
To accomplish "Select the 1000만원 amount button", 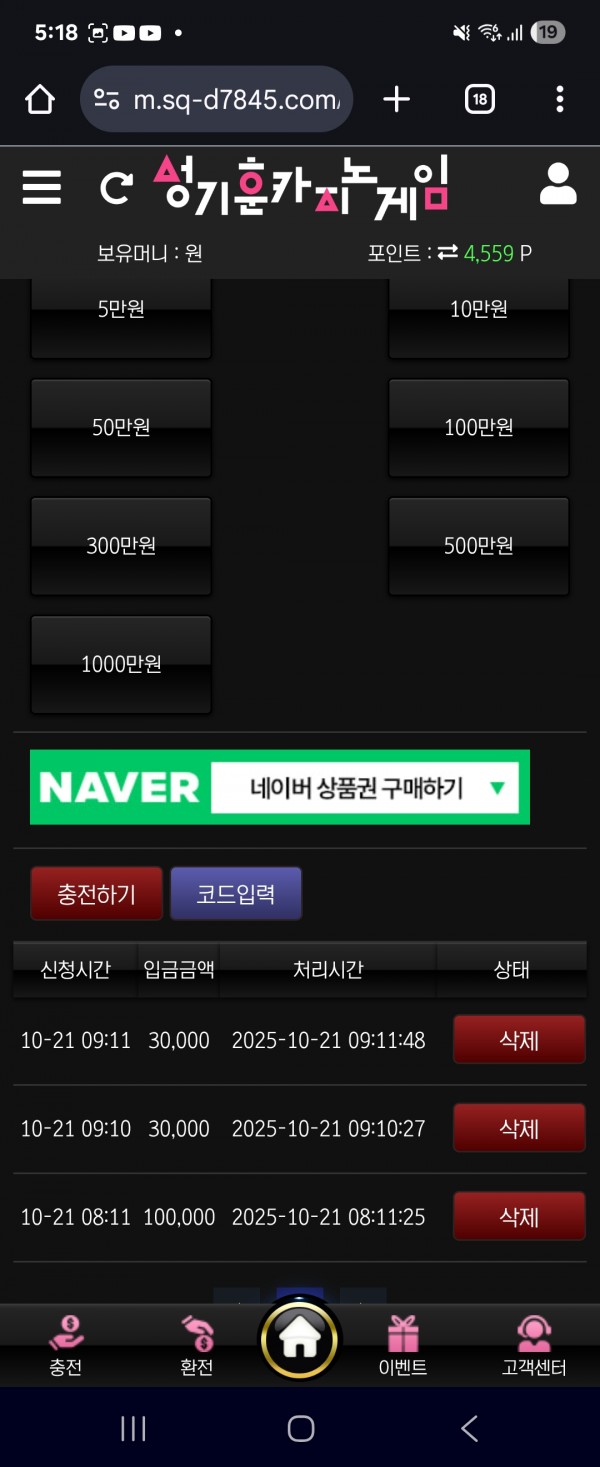I will tap(121, 664).
